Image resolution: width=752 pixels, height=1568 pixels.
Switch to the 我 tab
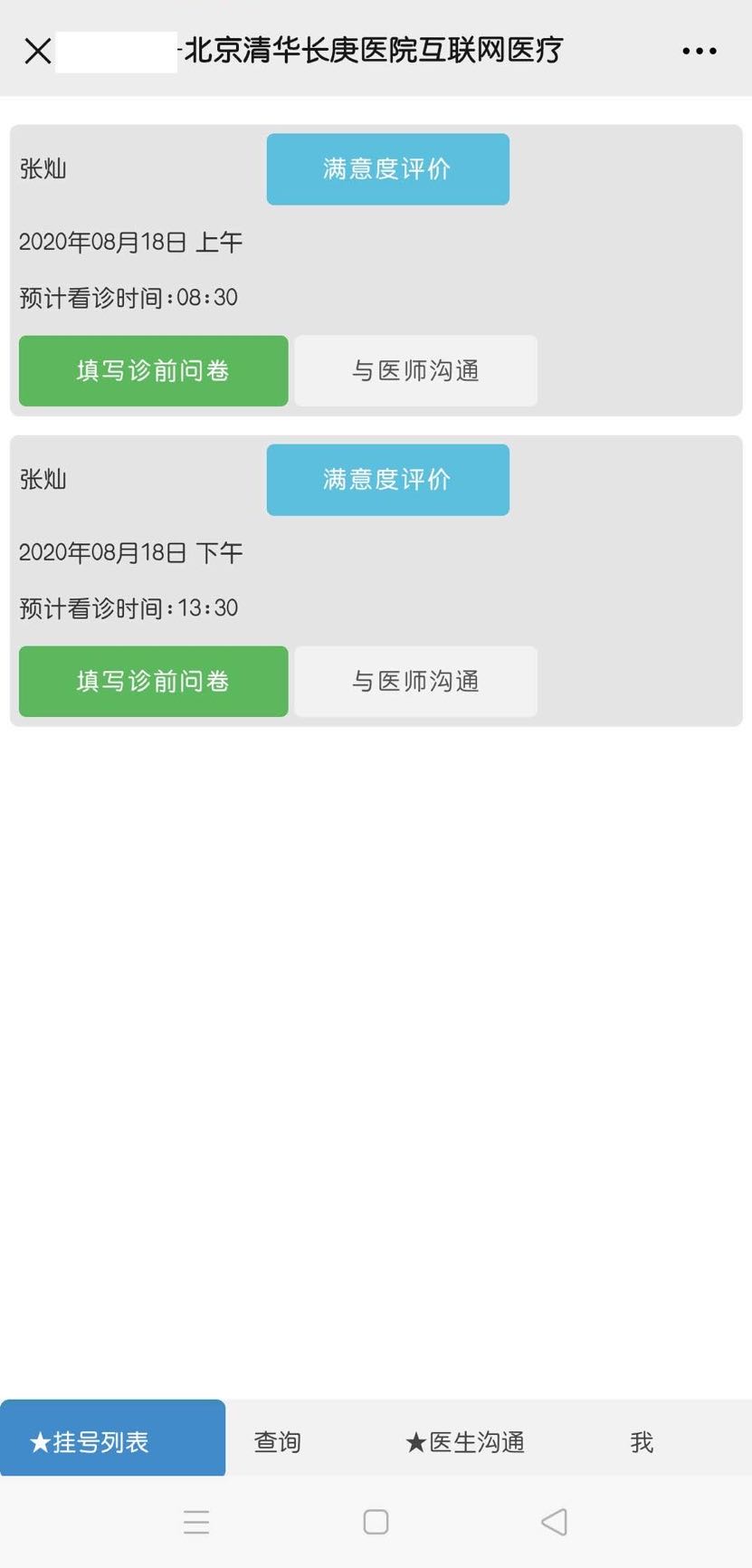642,1441
